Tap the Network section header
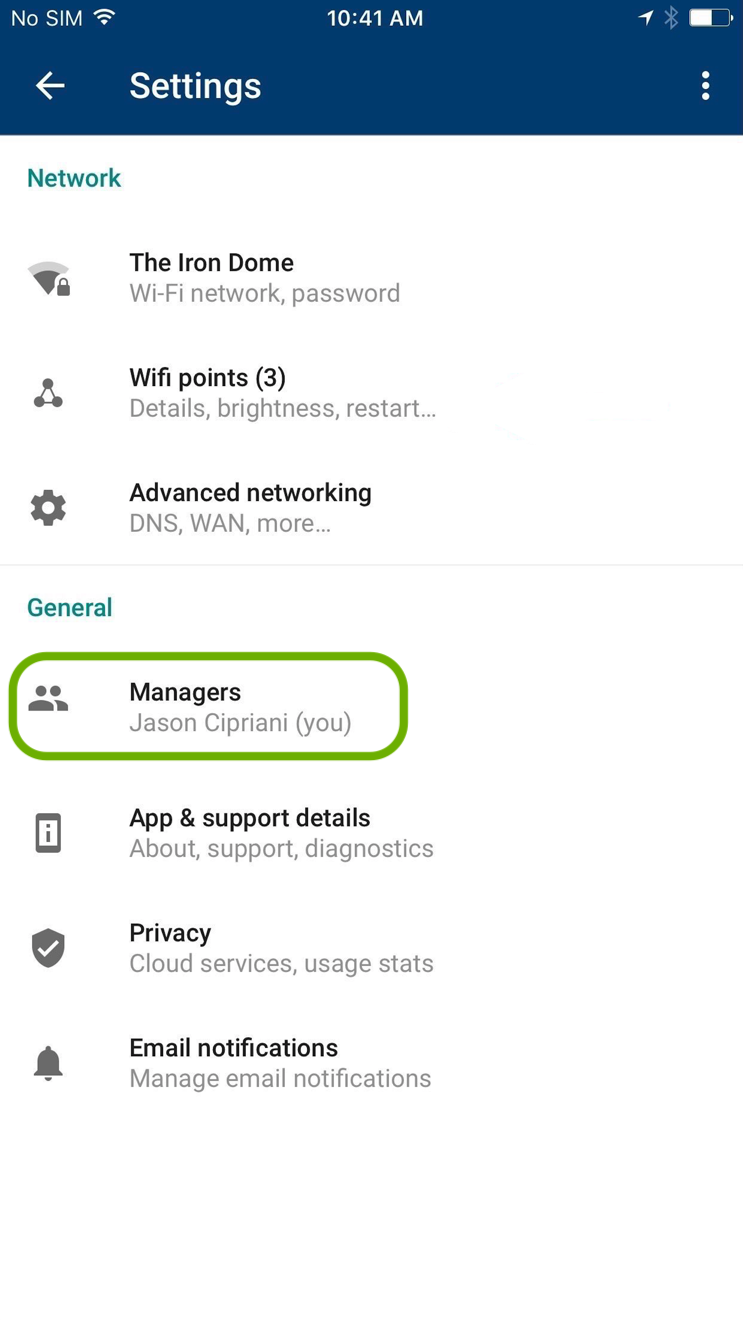Viewport: 744px width, 1320px height. [74, 177]
